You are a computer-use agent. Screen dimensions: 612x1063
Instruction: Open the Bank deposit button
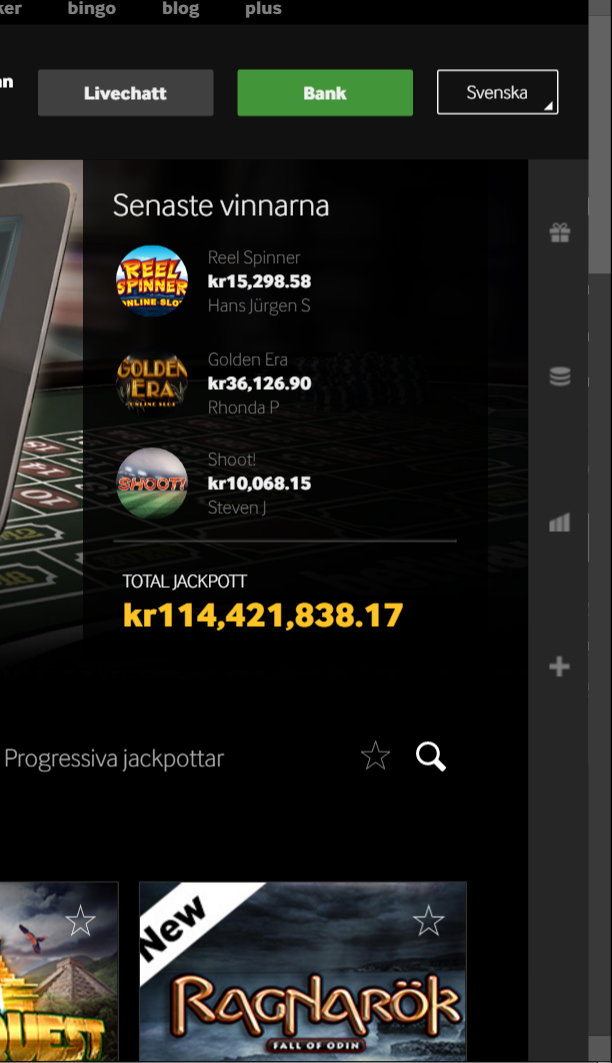[x=324, y=93]
